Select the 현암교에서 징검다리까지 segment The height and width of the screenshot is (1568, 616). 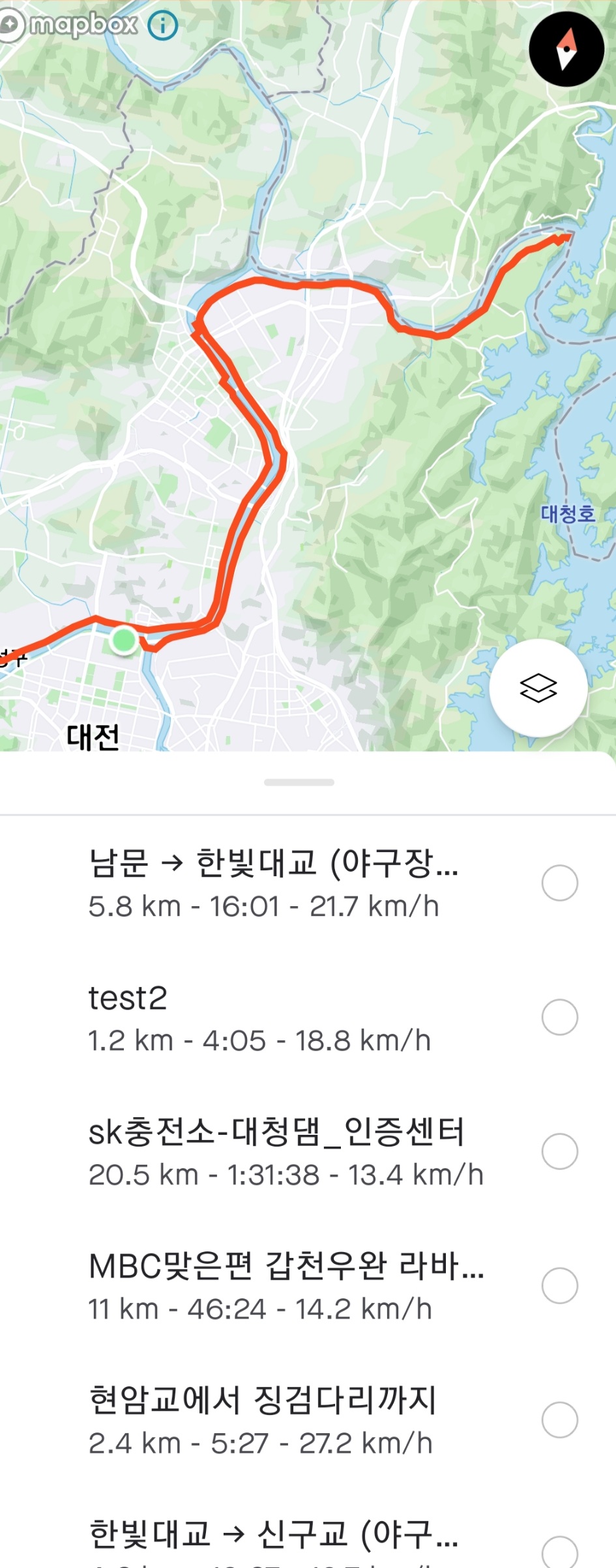(x=559, y=1419)
